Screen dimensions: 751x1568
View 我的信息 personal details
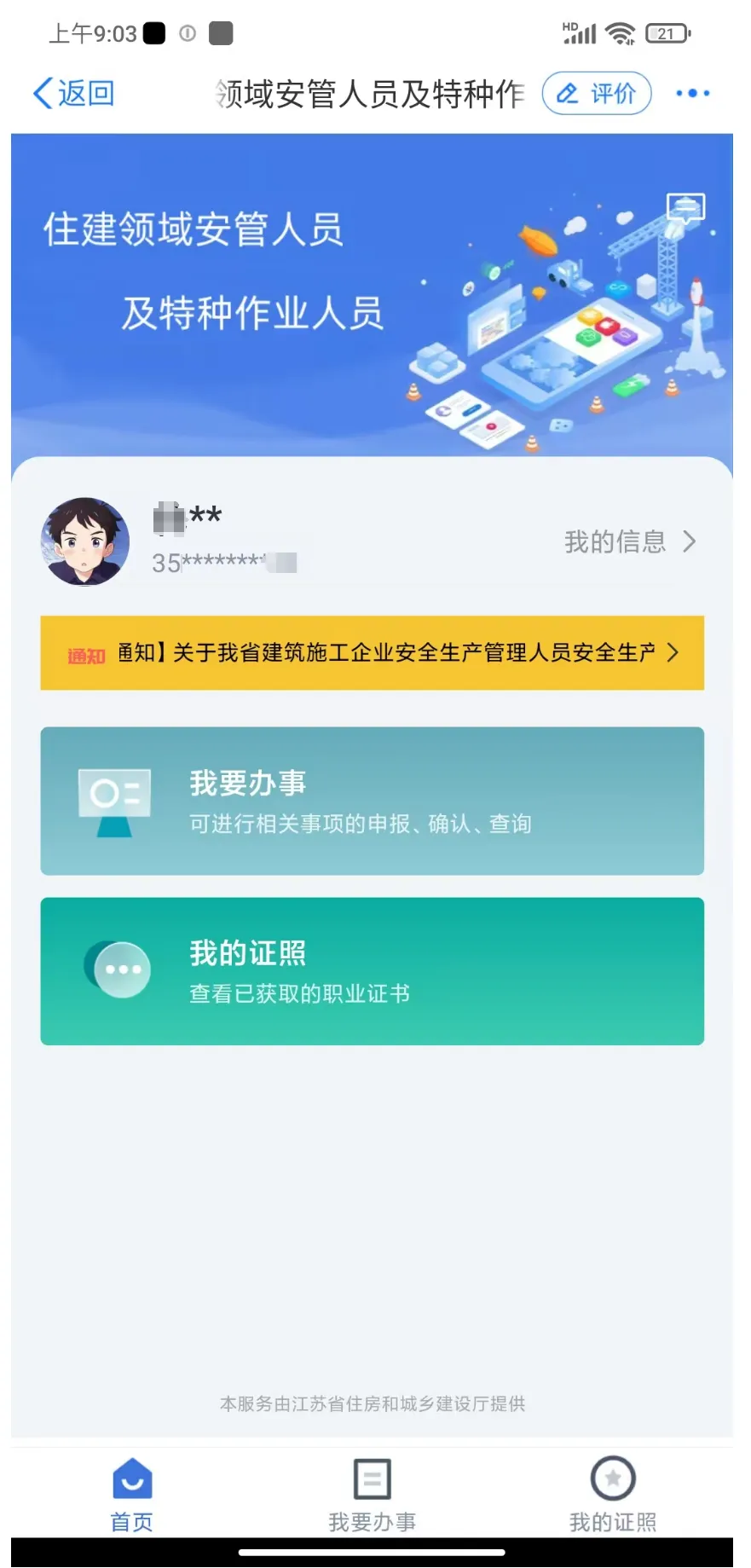pyautogui.click(x=630, y=541)
